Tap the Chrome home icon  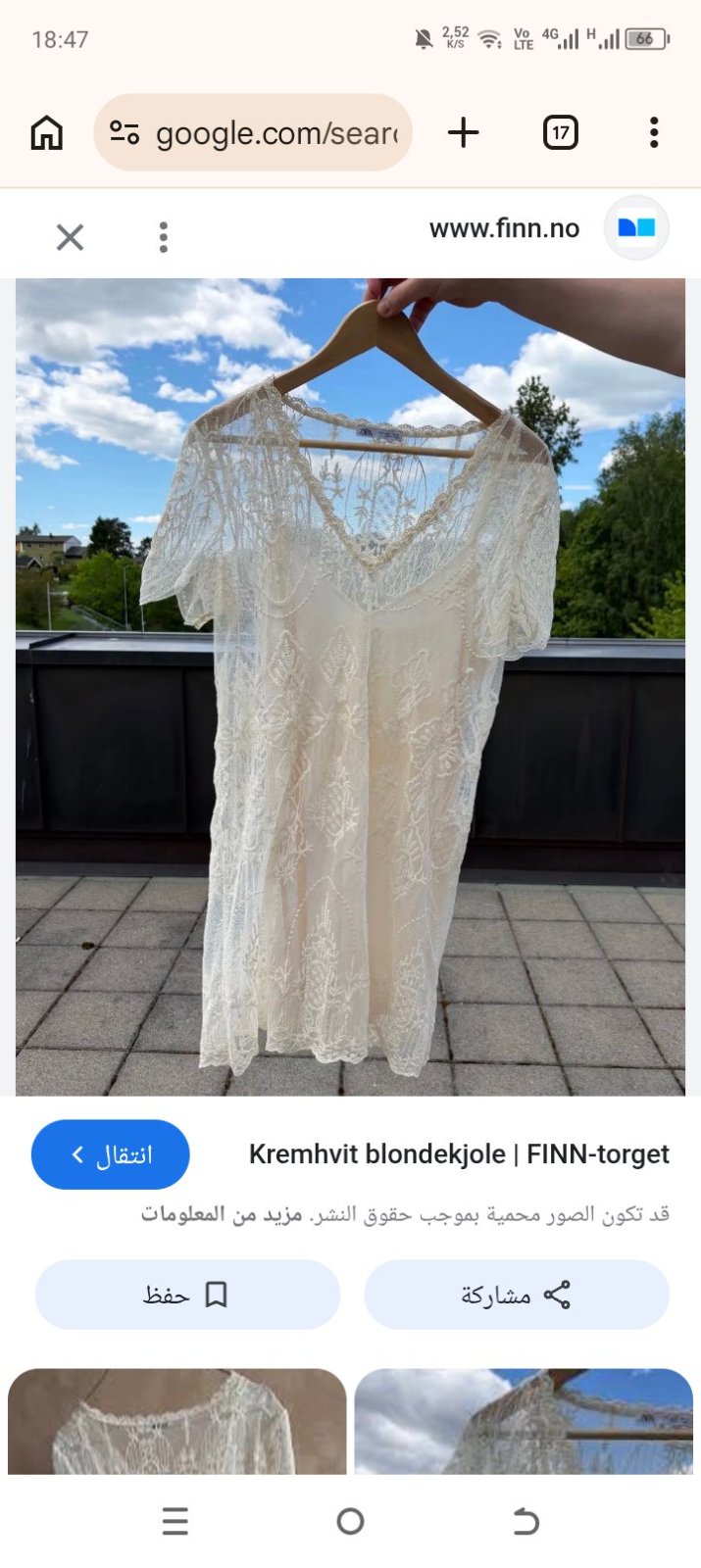(46, 132)
